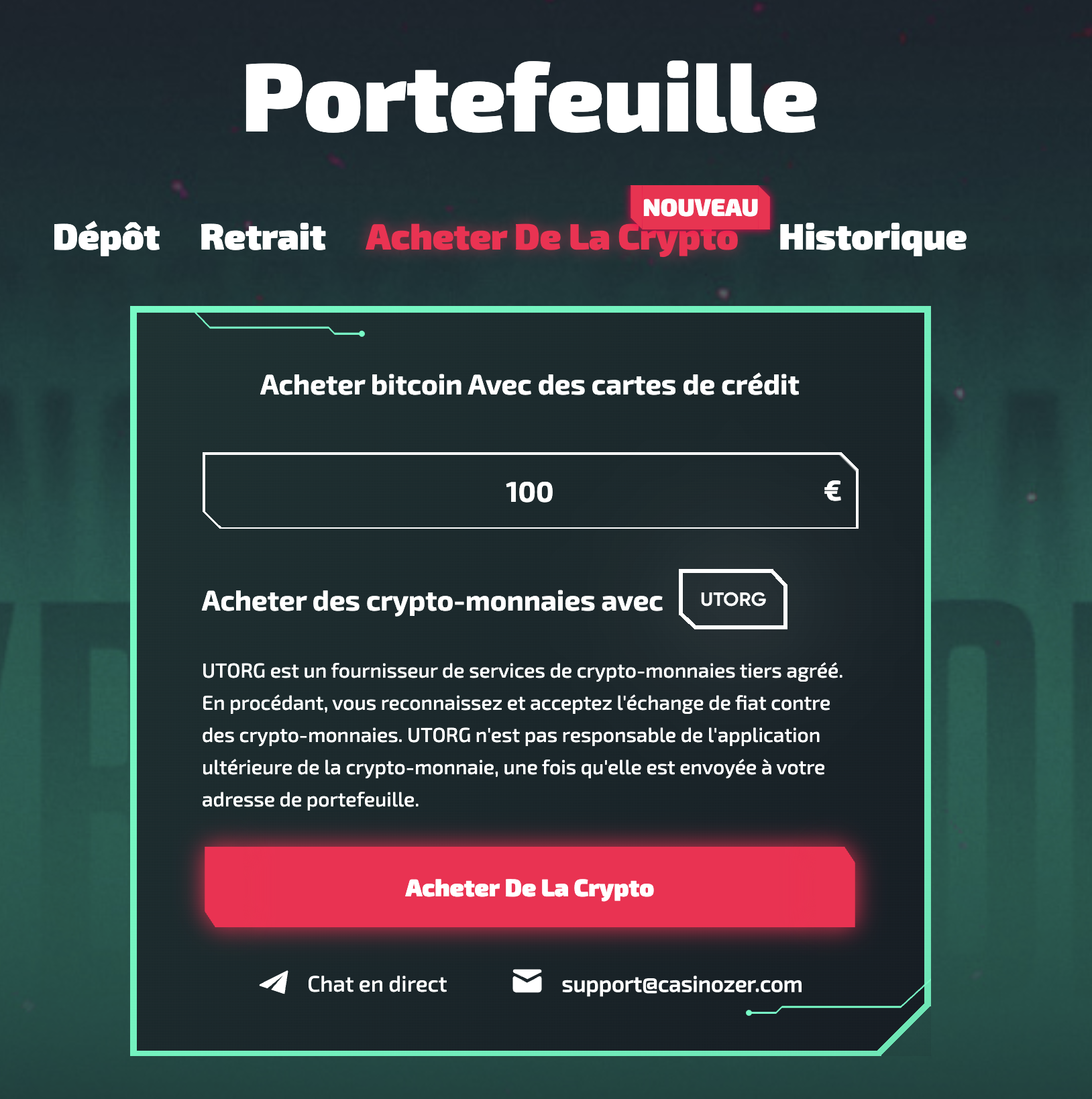Select the UTORG provider option

point(732,599)
